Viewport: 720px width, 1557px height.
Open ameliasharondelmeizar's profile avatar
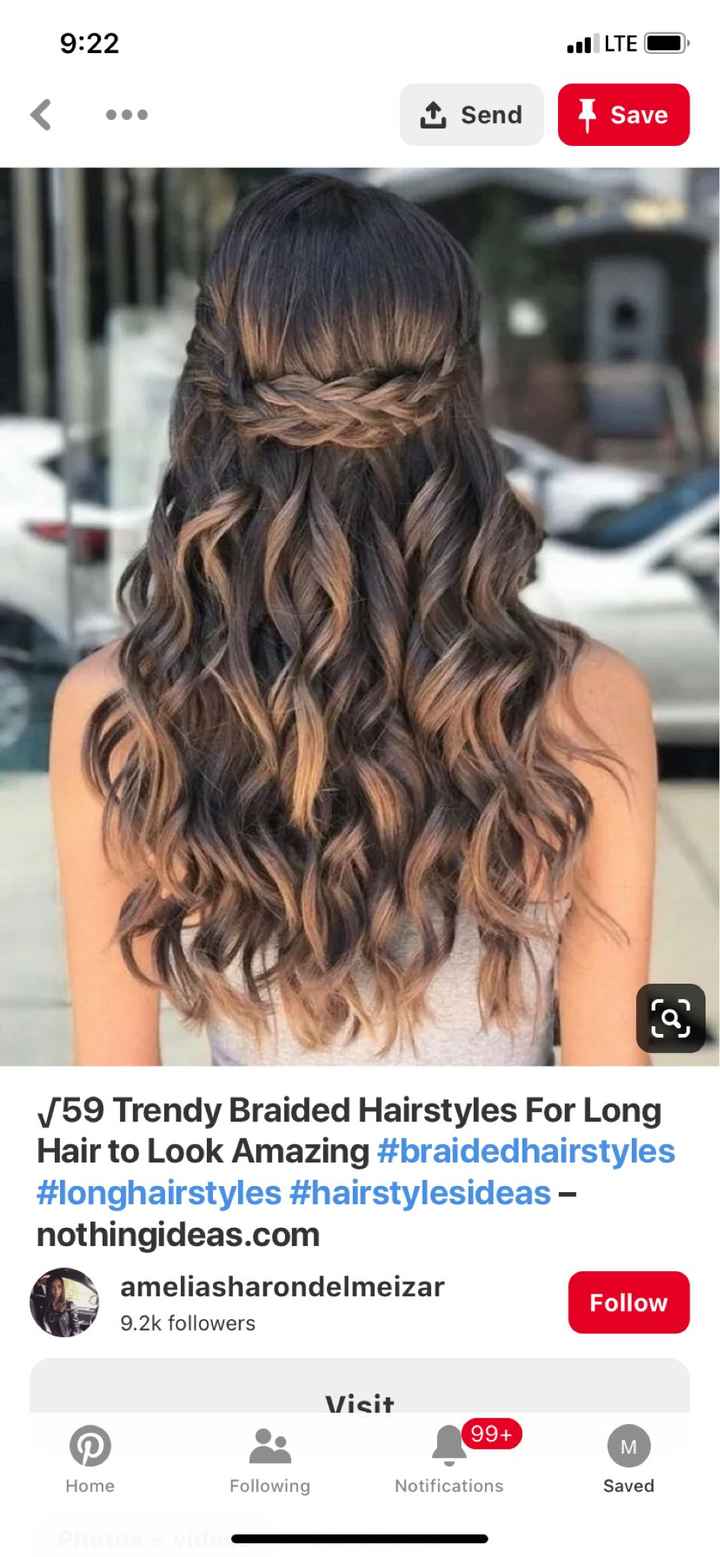pos(64,1302)
